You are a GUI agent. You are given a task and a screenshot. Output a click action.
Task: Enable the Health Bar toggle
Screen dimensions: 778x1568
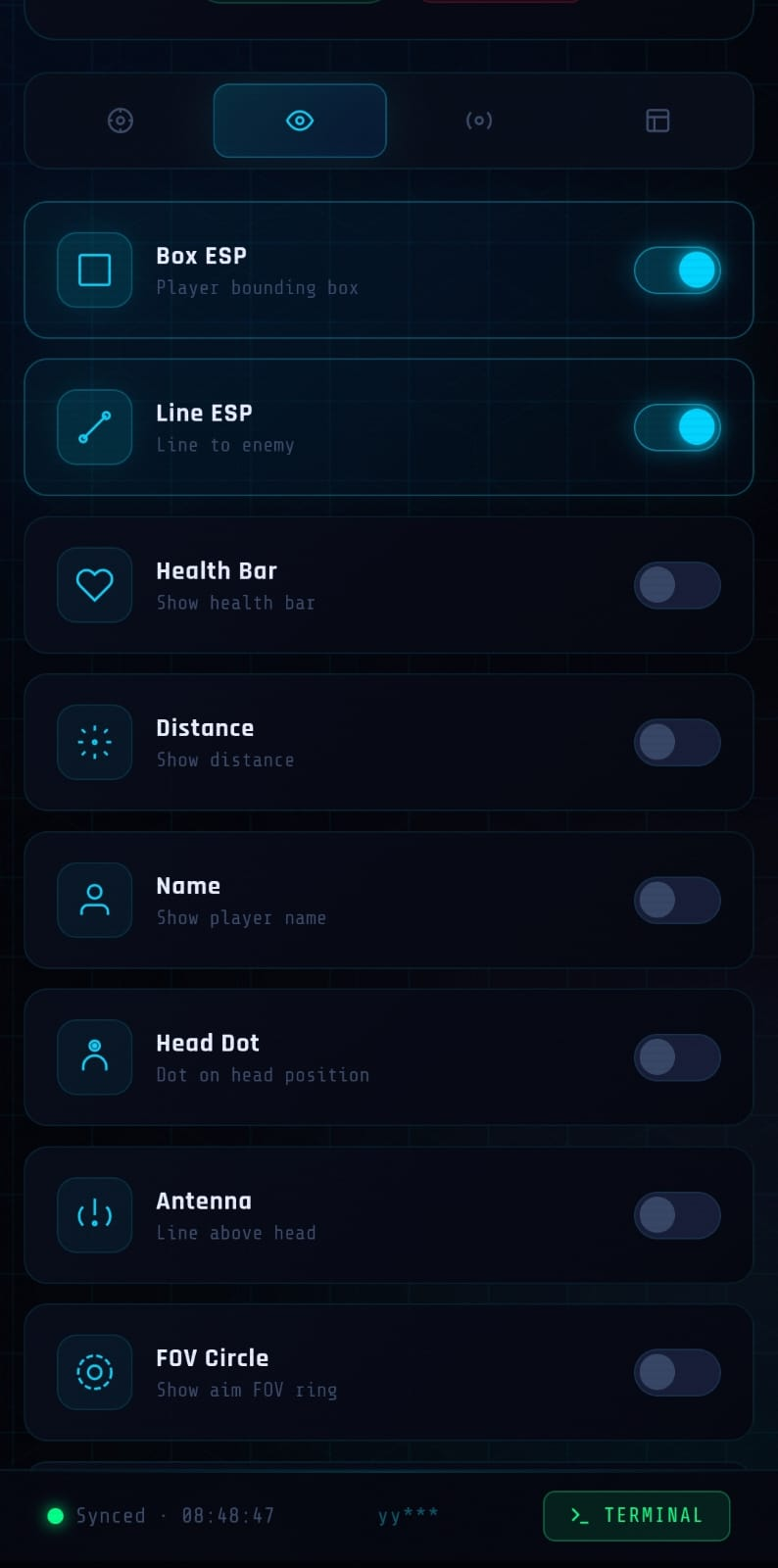pos(677,585)
